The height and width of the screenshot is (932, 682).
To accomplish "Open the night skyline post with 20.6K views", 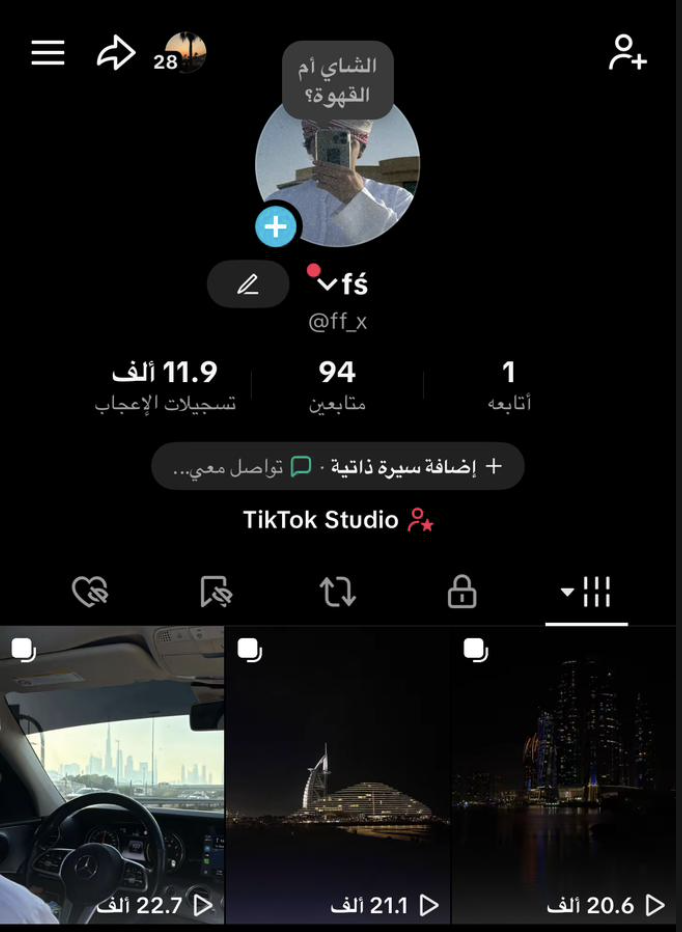I will [x=566, y=775].
